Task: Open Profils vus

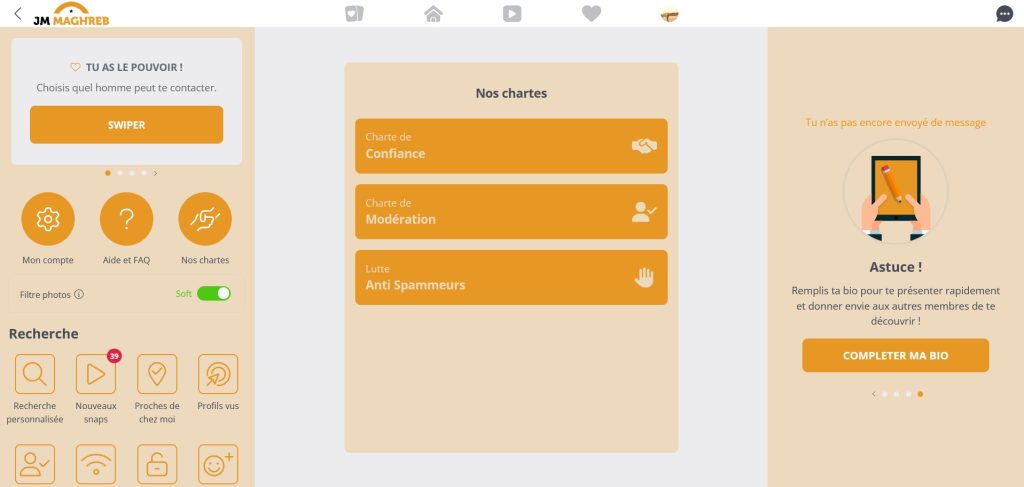Action: pyautogui.click(x=218, y=374)
